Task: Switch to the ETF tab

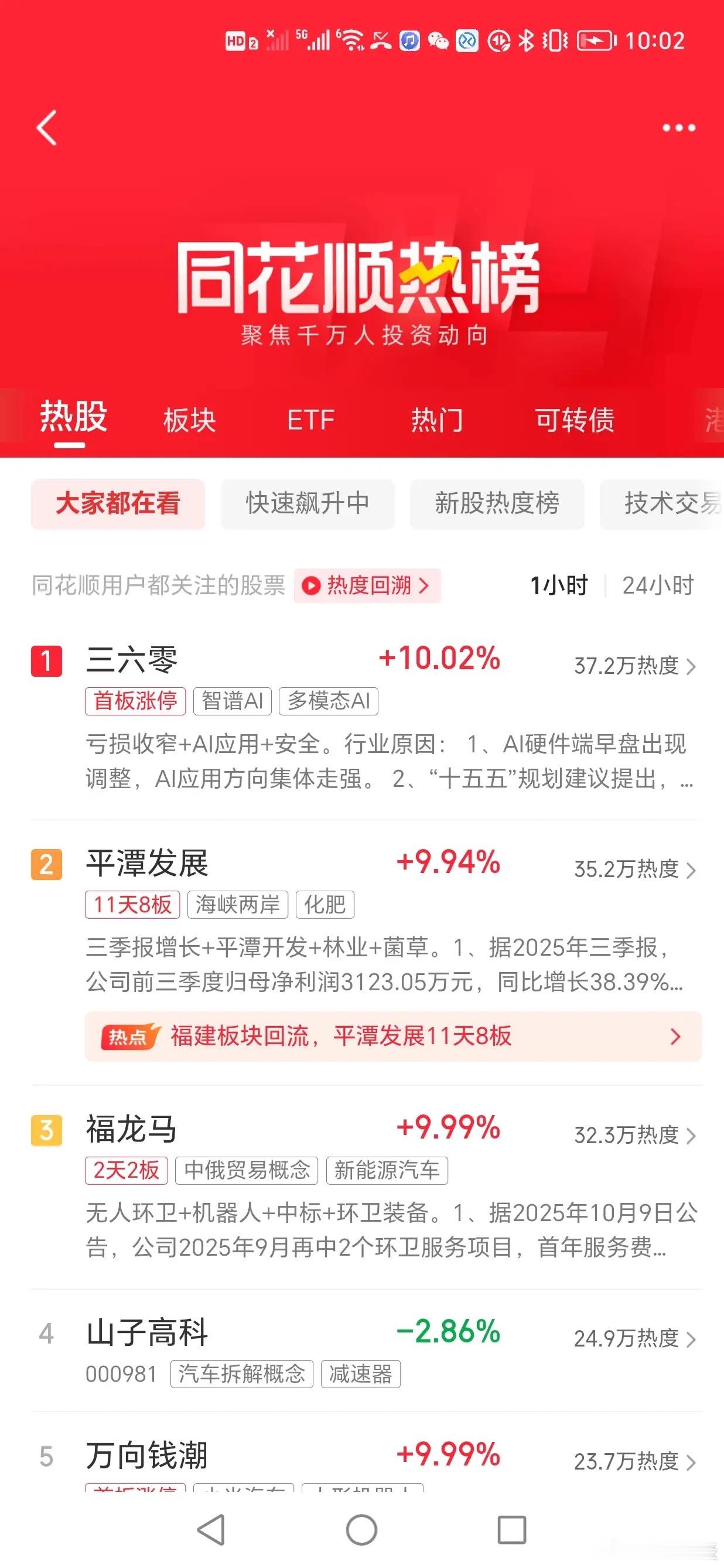Action: point(311,420)
